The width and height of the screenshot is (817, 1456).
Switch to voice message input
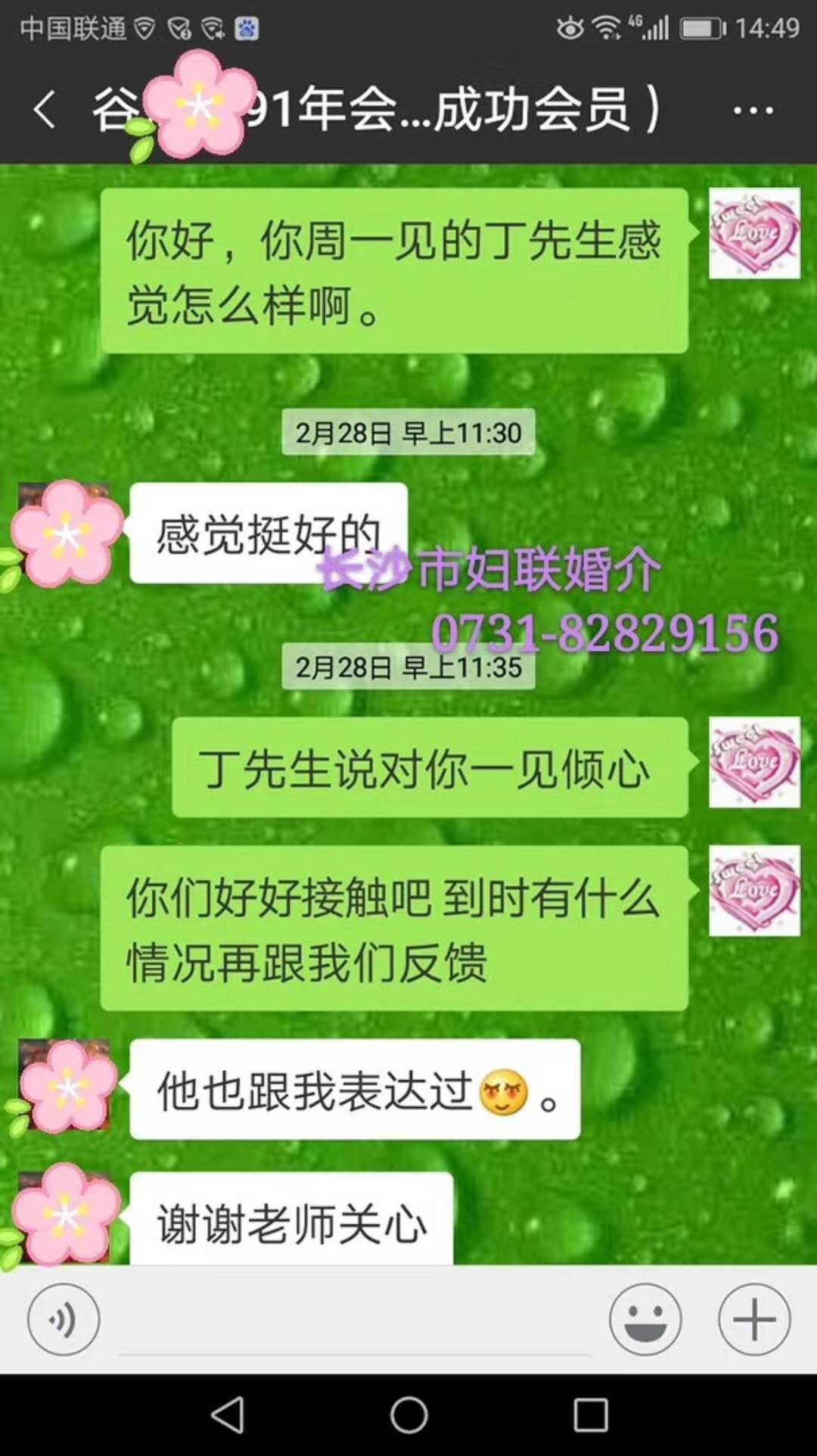click(x=64, y=1319)
